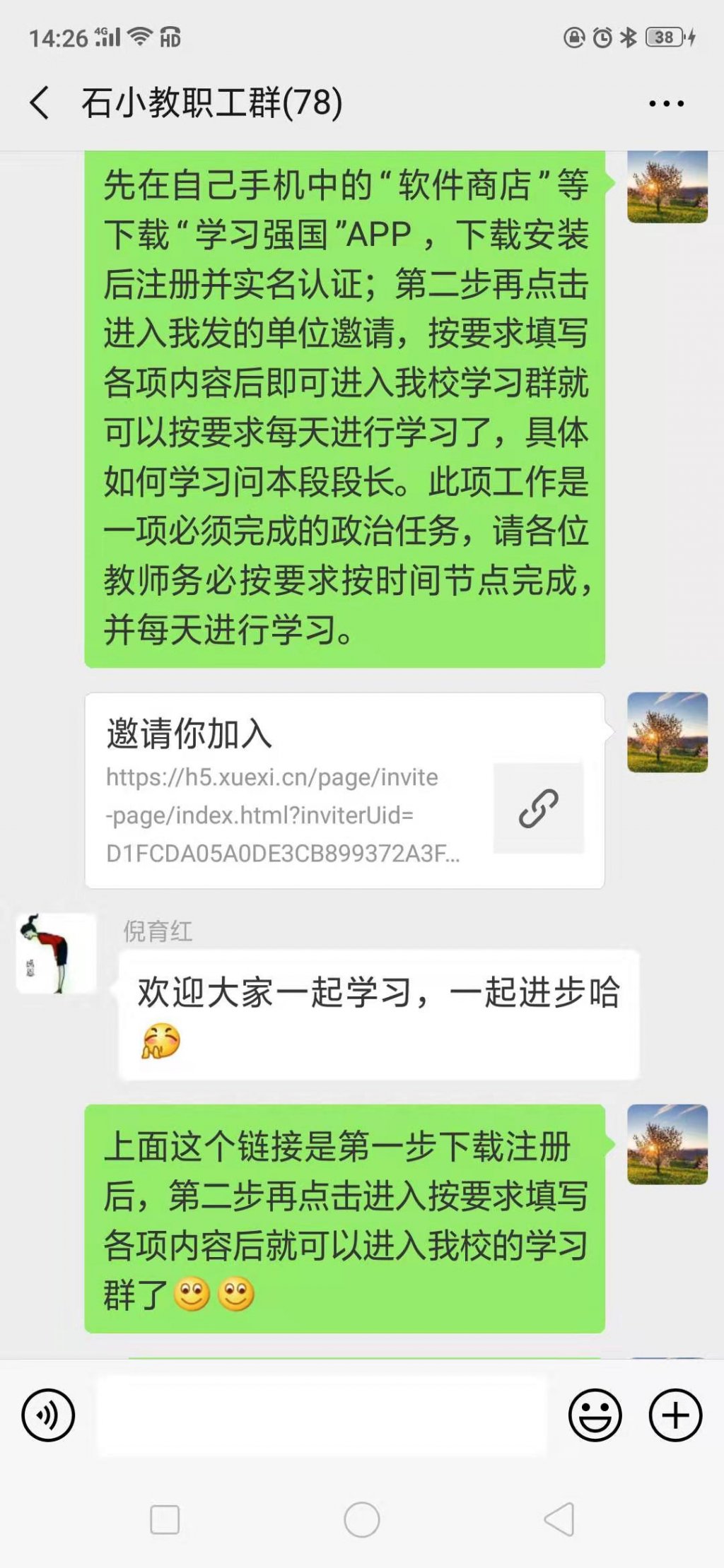The height and width of the screenshot is (1568, 724).
Task: Open the recent apps overview
Action: (165, 1519)
